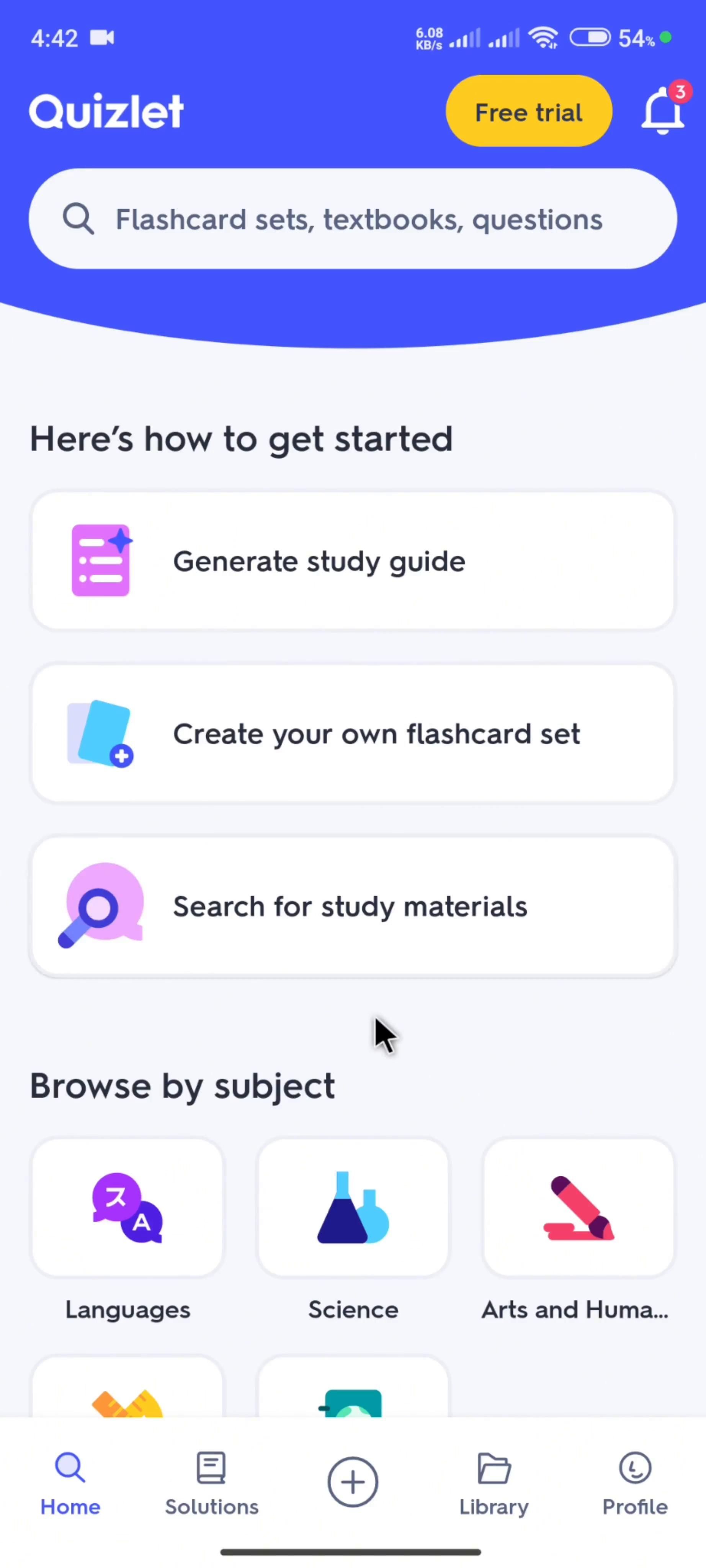Go to the Profile tab

[635, 1483]
